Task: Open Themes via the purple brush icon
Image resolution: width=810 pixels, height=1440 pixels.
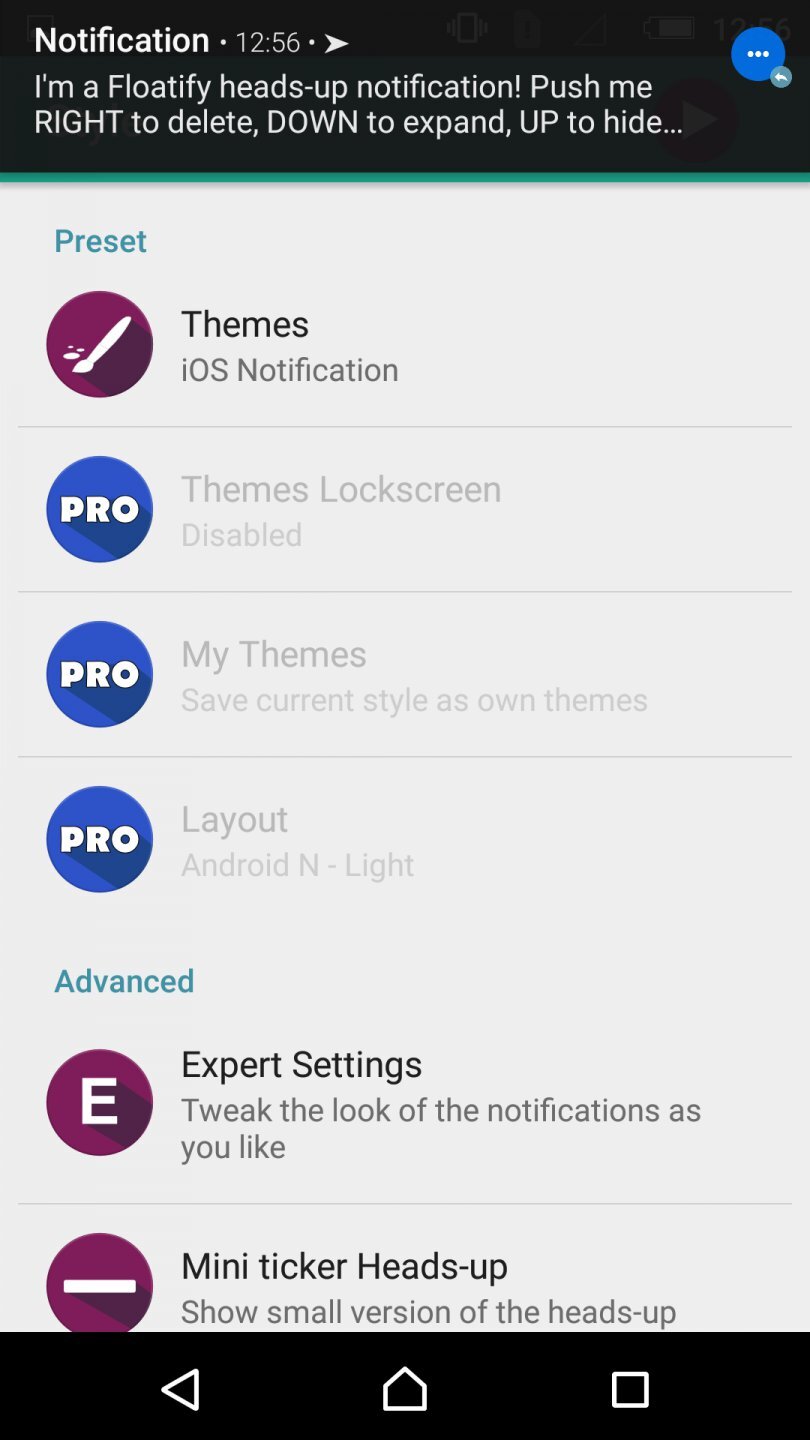Action: pos(99,344)
